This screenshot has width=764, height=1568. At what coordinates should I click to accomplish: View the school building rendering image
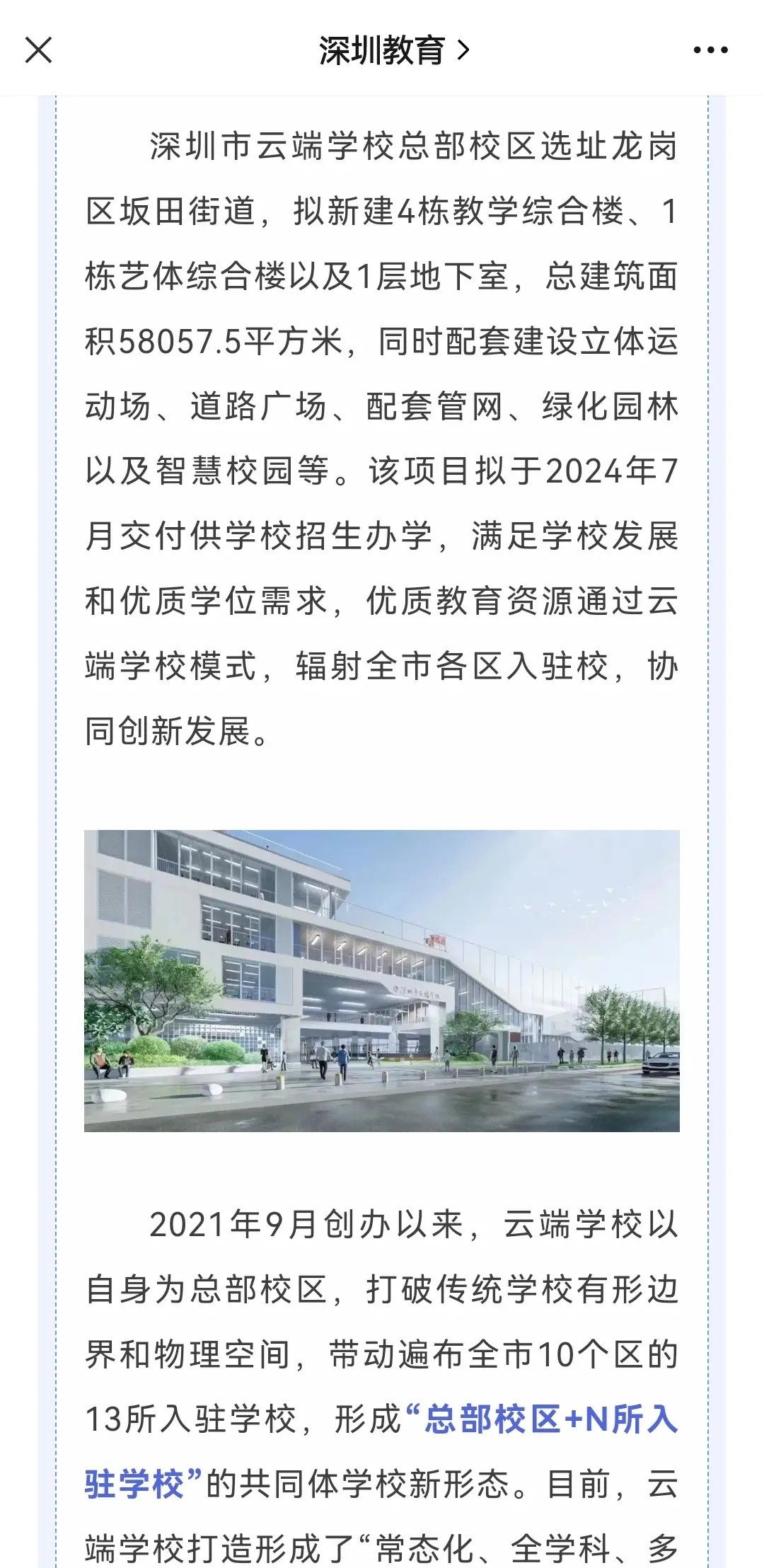click(x=382, y=981)
